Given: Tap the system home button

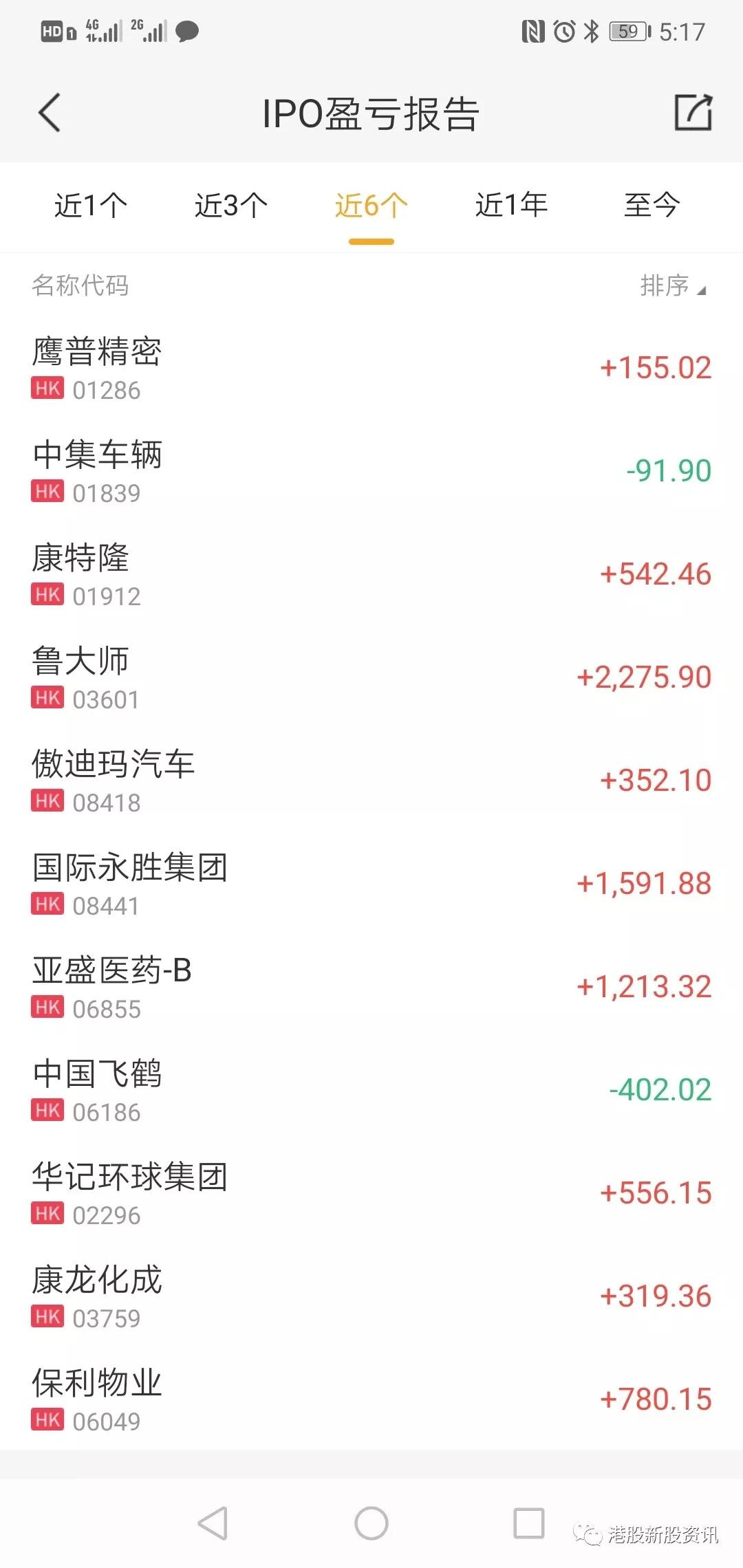Looking at the screenshot, I should pyautogui.click(x=371, y=1523).
